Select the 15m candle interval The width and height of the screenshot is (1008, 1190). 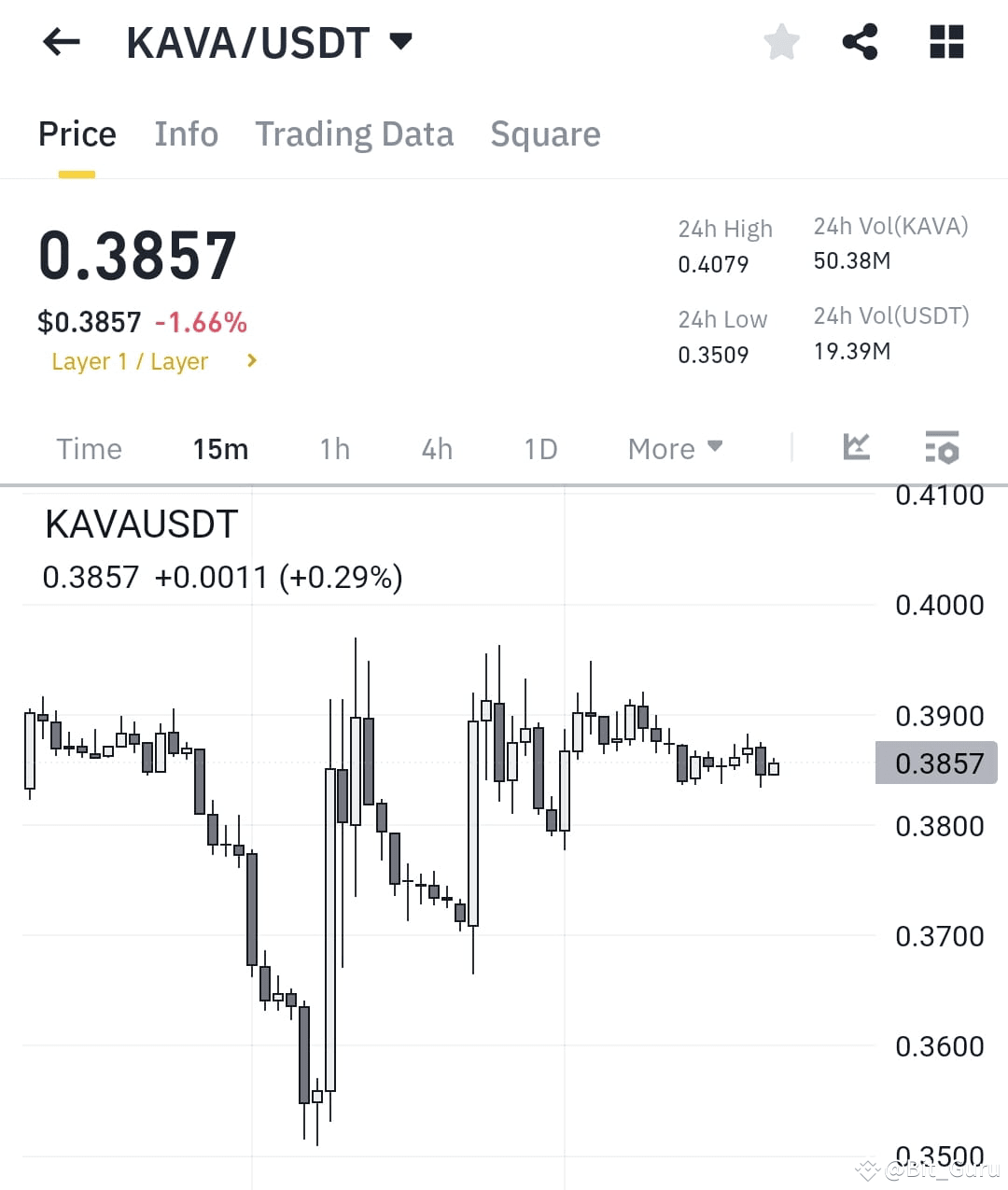[220, 449]
